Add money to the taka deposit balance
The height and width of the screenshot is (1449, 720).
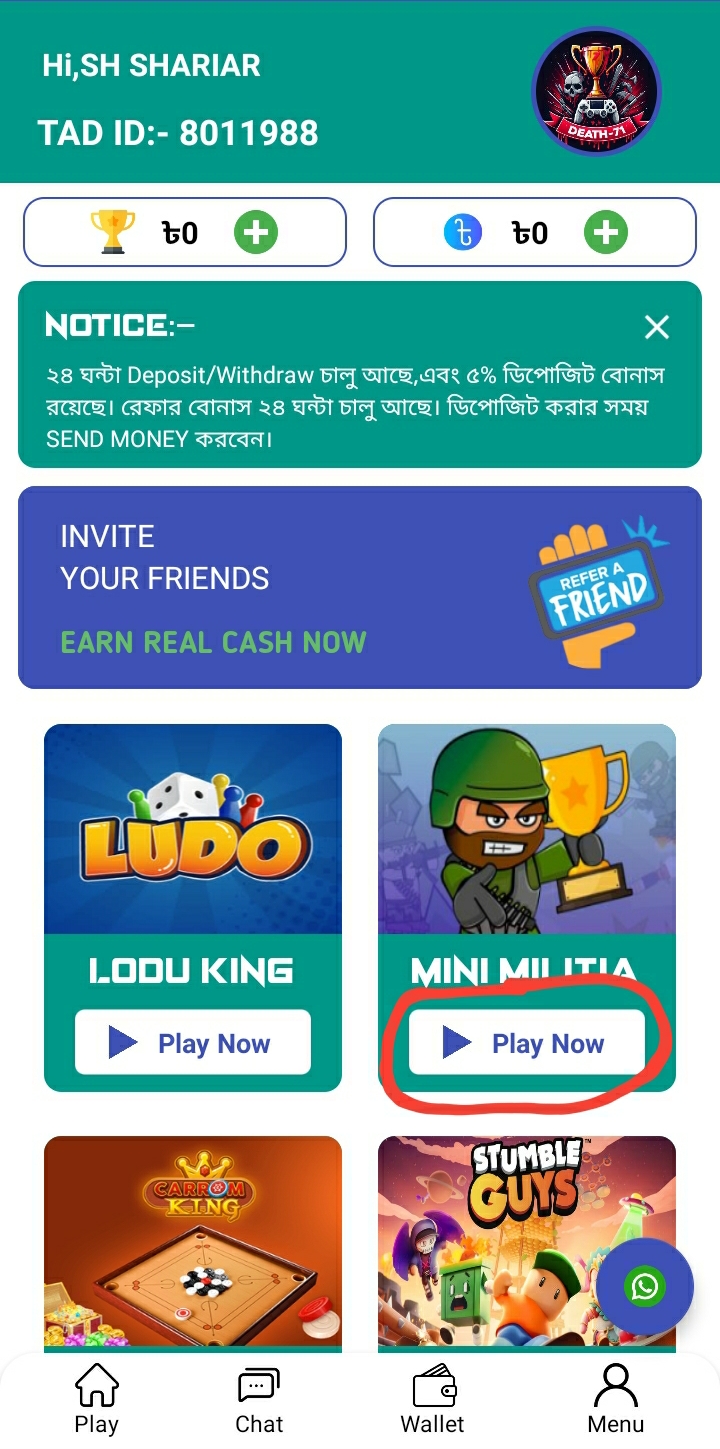click(x=606, y=233)
